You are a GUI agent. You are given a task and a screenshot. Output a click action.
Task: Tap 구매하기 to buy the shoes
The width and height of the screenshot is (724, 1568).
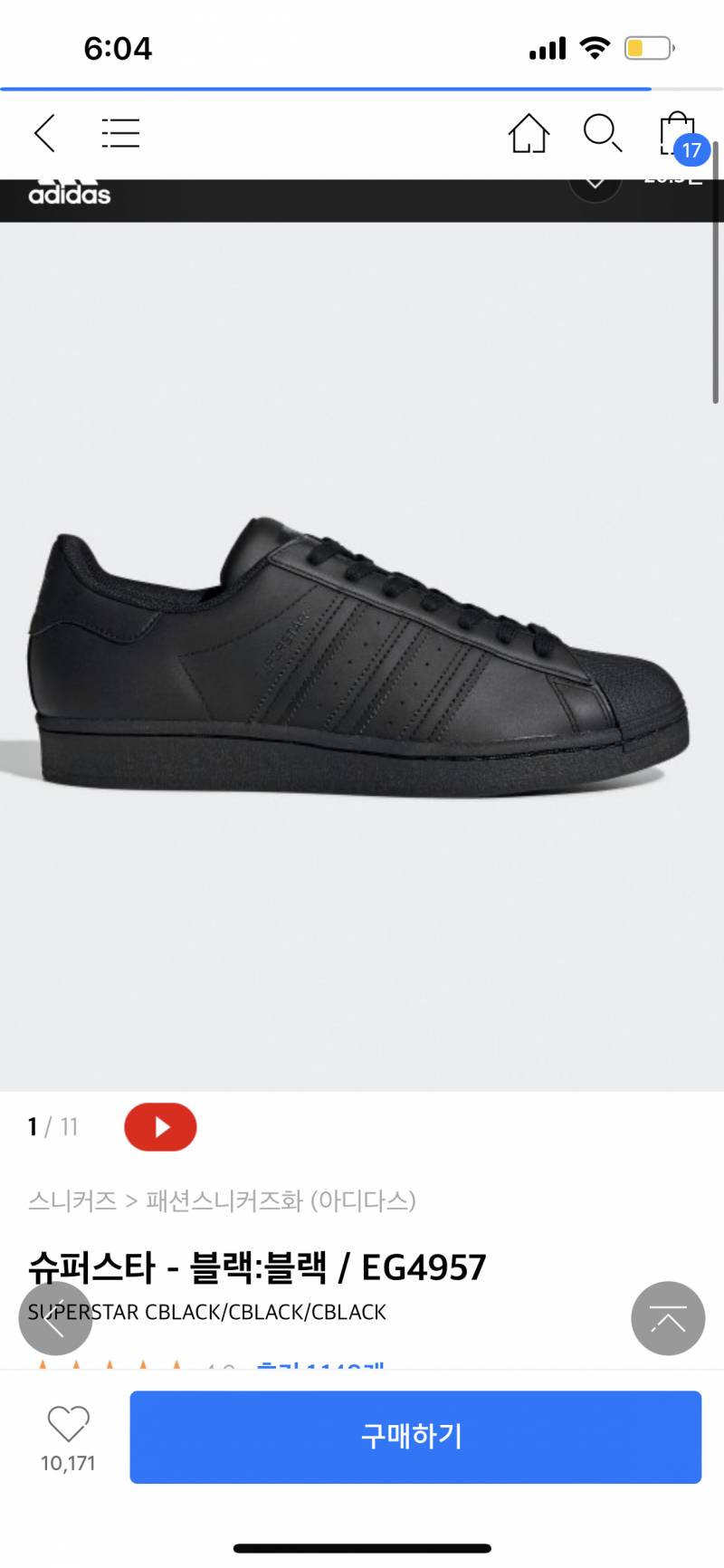click(x=415, y=1437)
